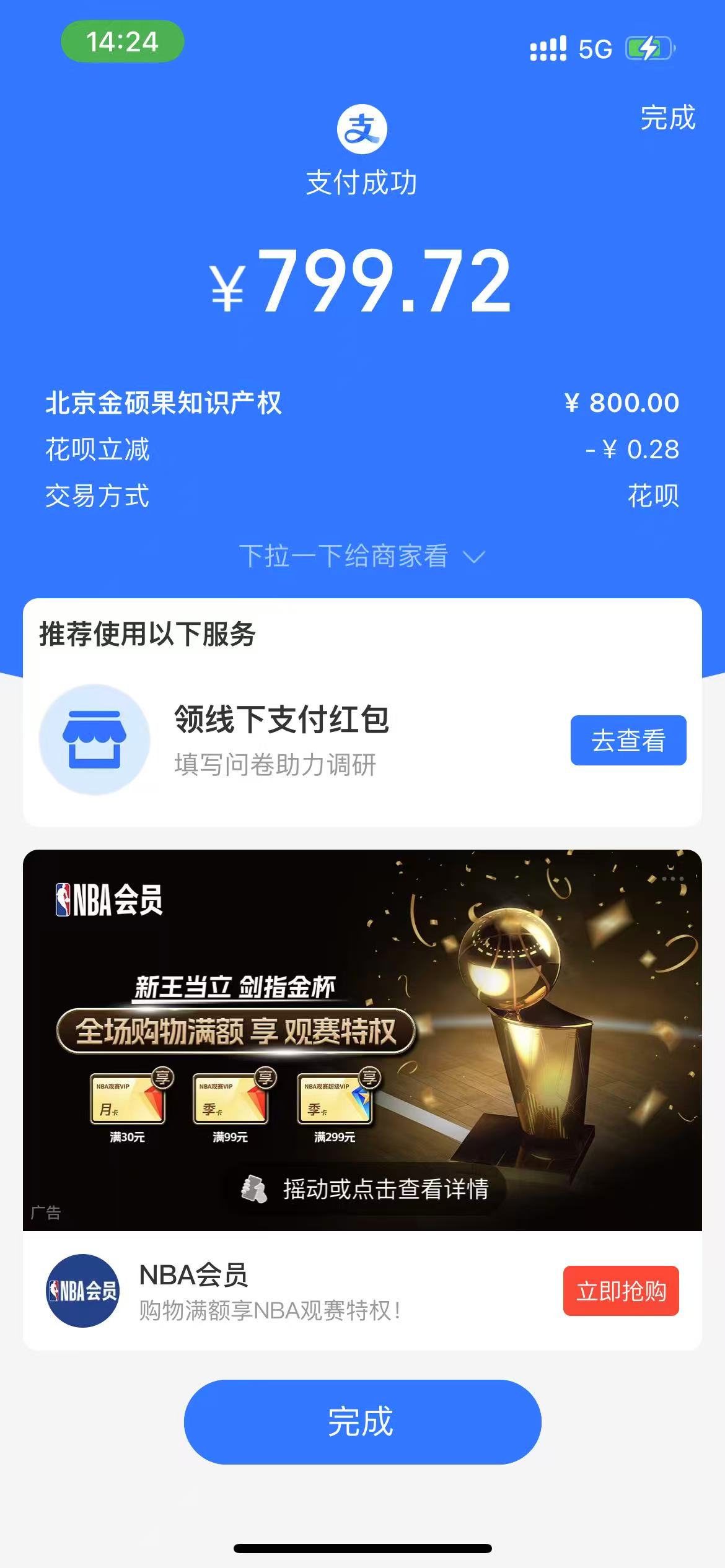Tap 完成 in the top right corner
Viewport: 725px width, 1568px height.
click(667, 118)
